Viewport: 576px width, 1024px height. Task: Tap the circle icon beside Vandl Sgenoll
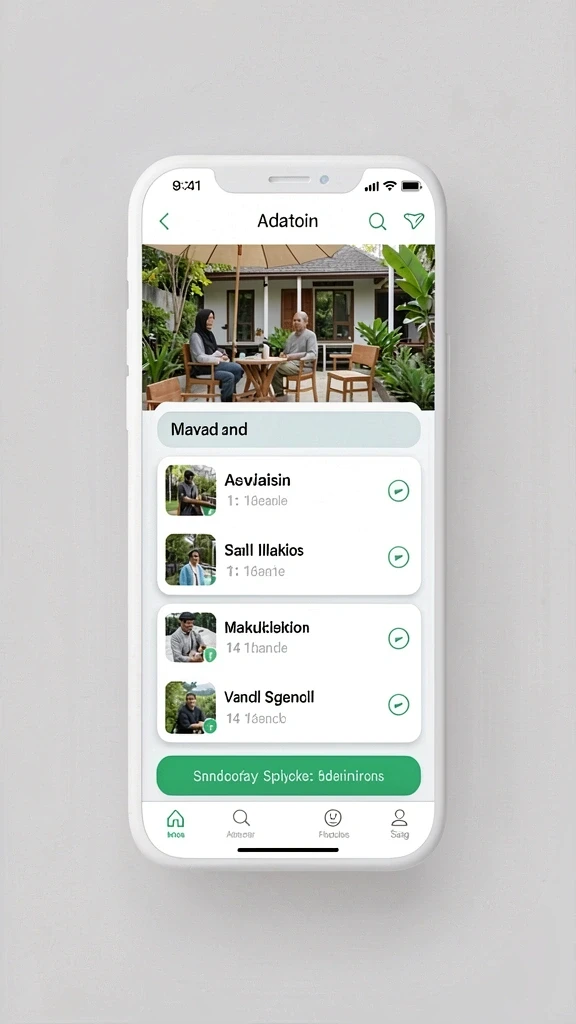point(398,705)
